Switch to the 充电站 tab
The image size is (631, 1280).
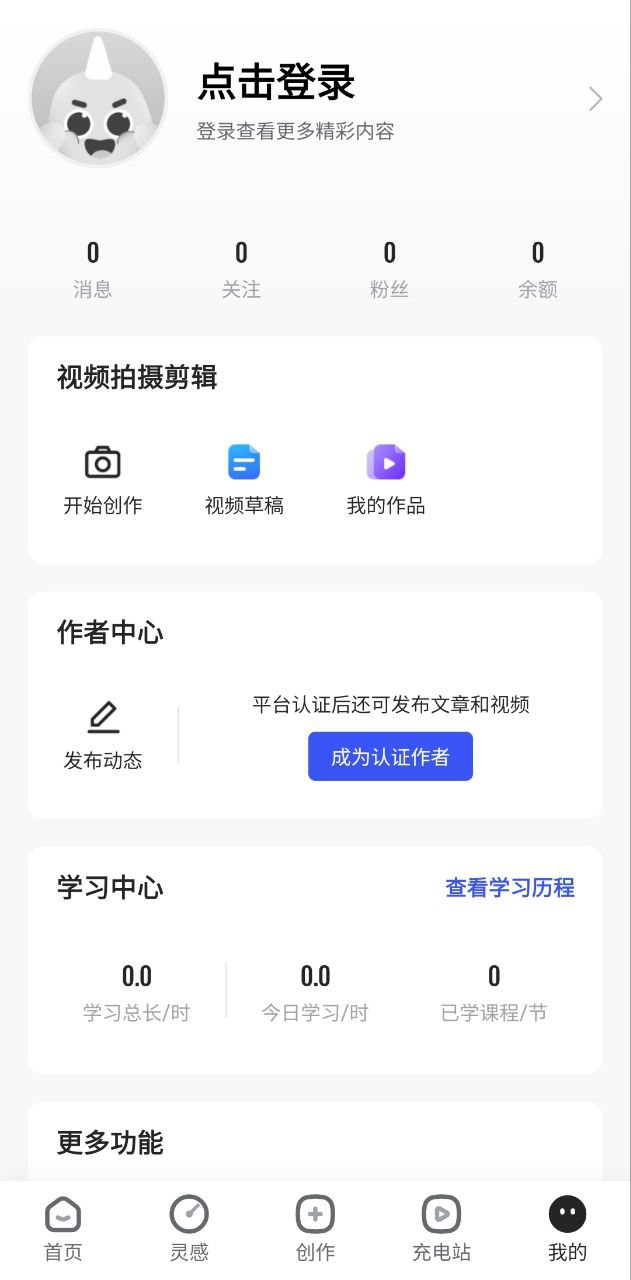(x=441, y=1229)
